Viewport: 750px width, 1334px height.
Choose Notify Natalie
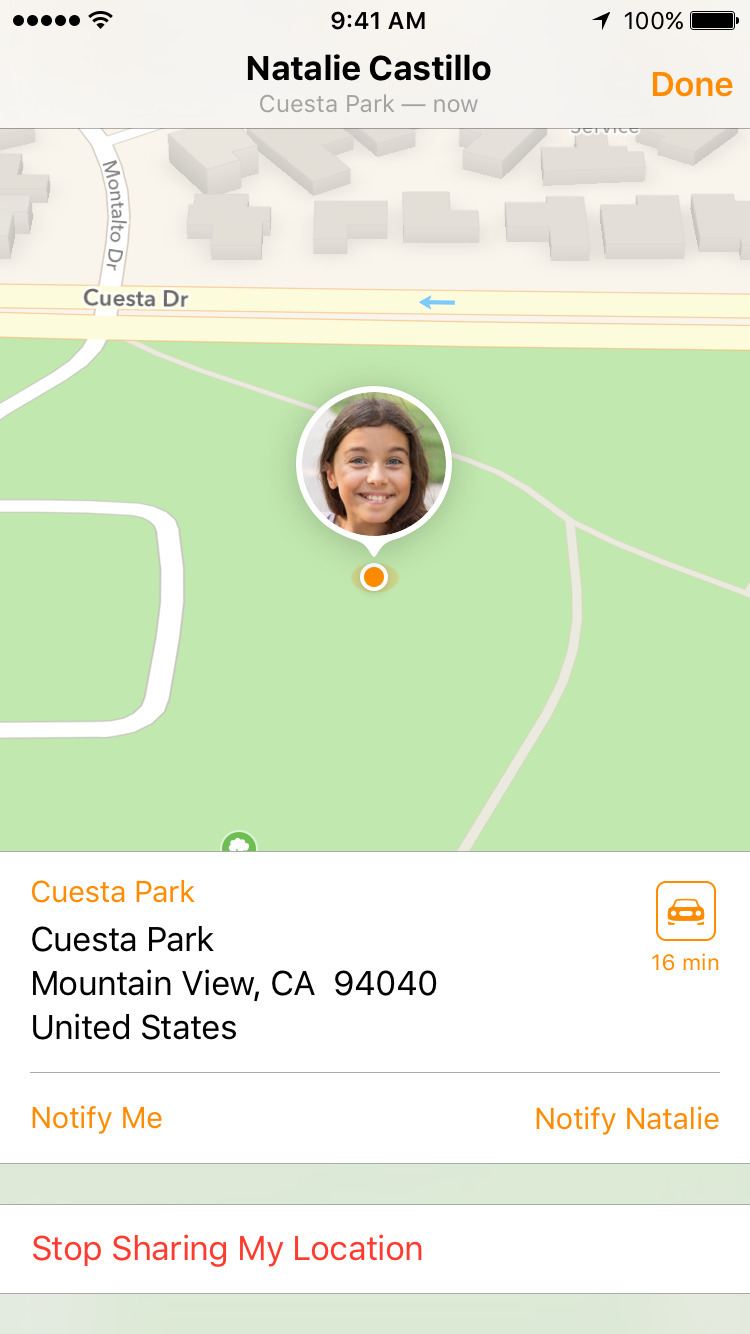pos(626,1119)
